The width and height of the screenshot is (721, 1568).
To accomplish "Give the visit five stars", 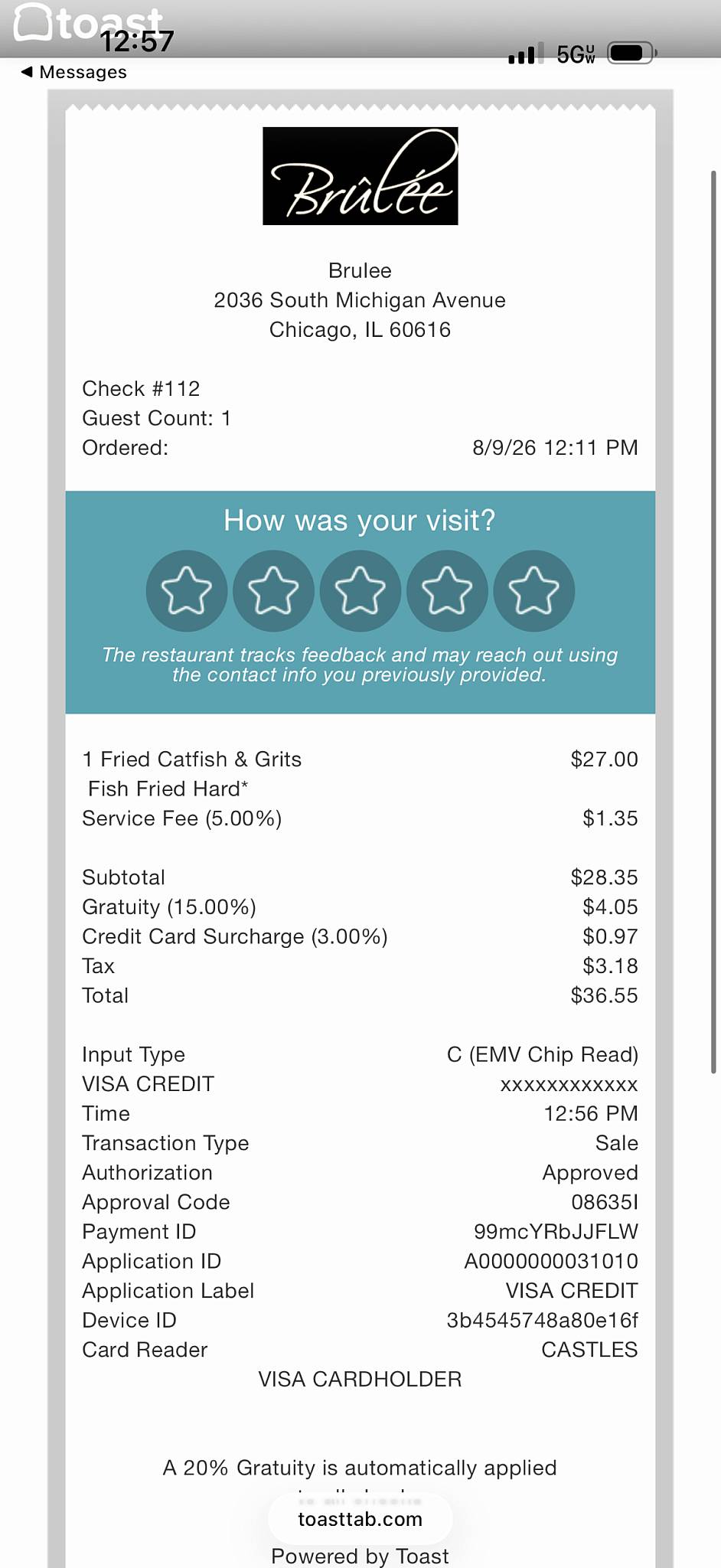I will (x=534, y=591).
